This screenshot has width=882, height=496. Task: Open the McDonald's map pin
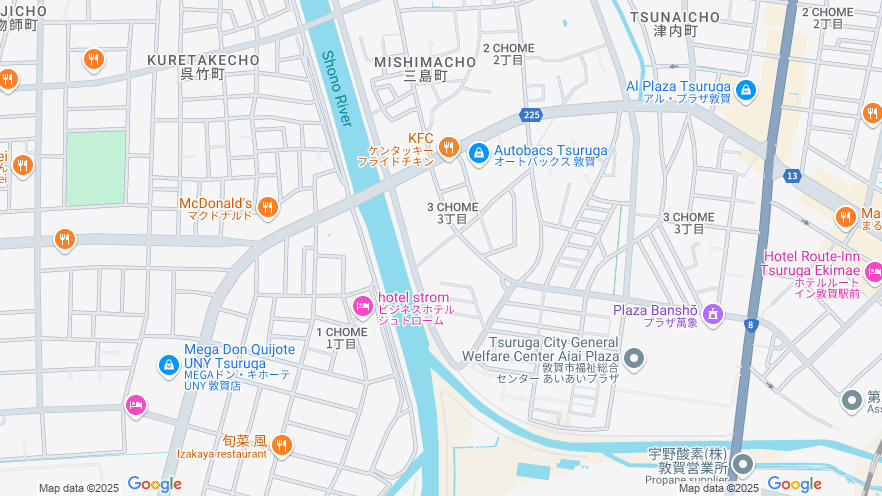[267, 207]
